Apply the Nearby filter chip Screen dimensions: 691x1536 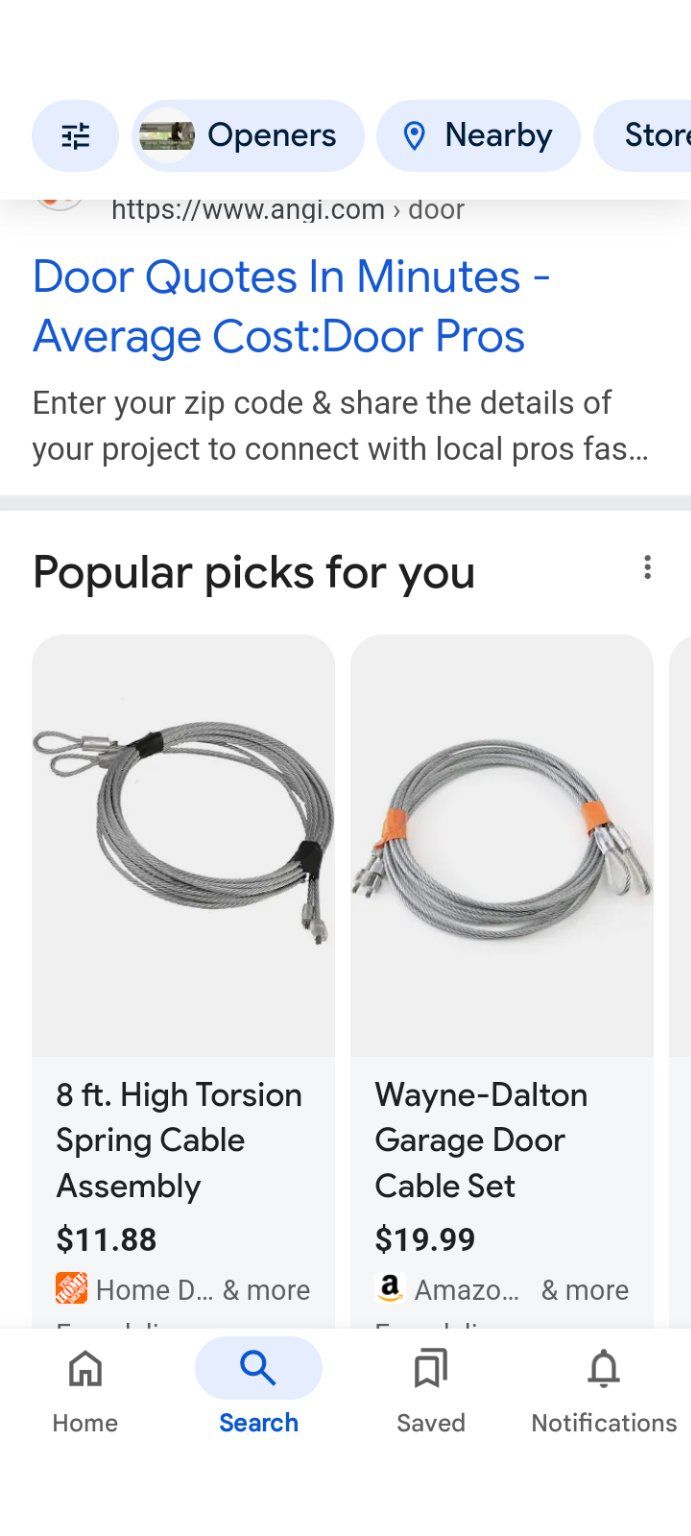[x=478, y=136]
